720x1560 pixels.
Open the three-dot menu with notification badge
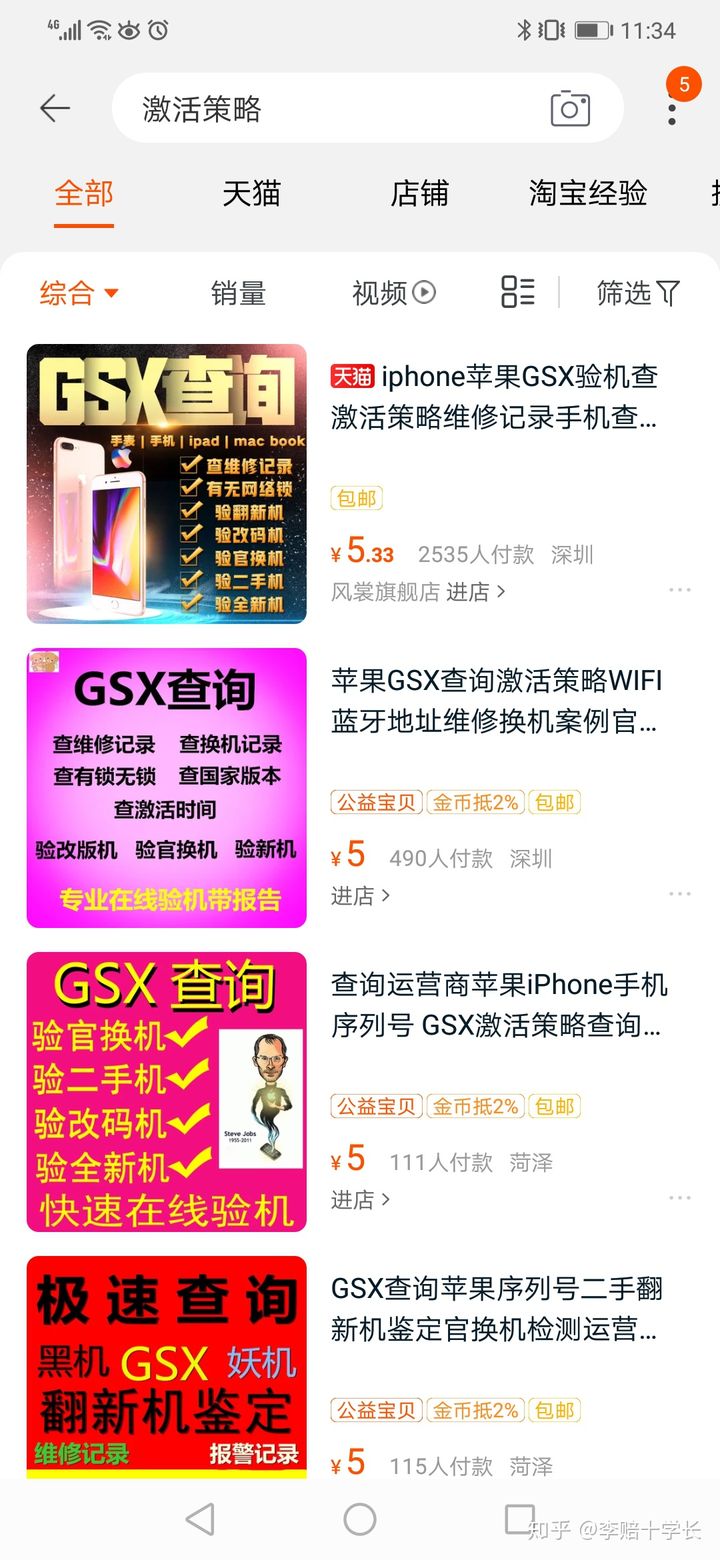click(673, 111)
